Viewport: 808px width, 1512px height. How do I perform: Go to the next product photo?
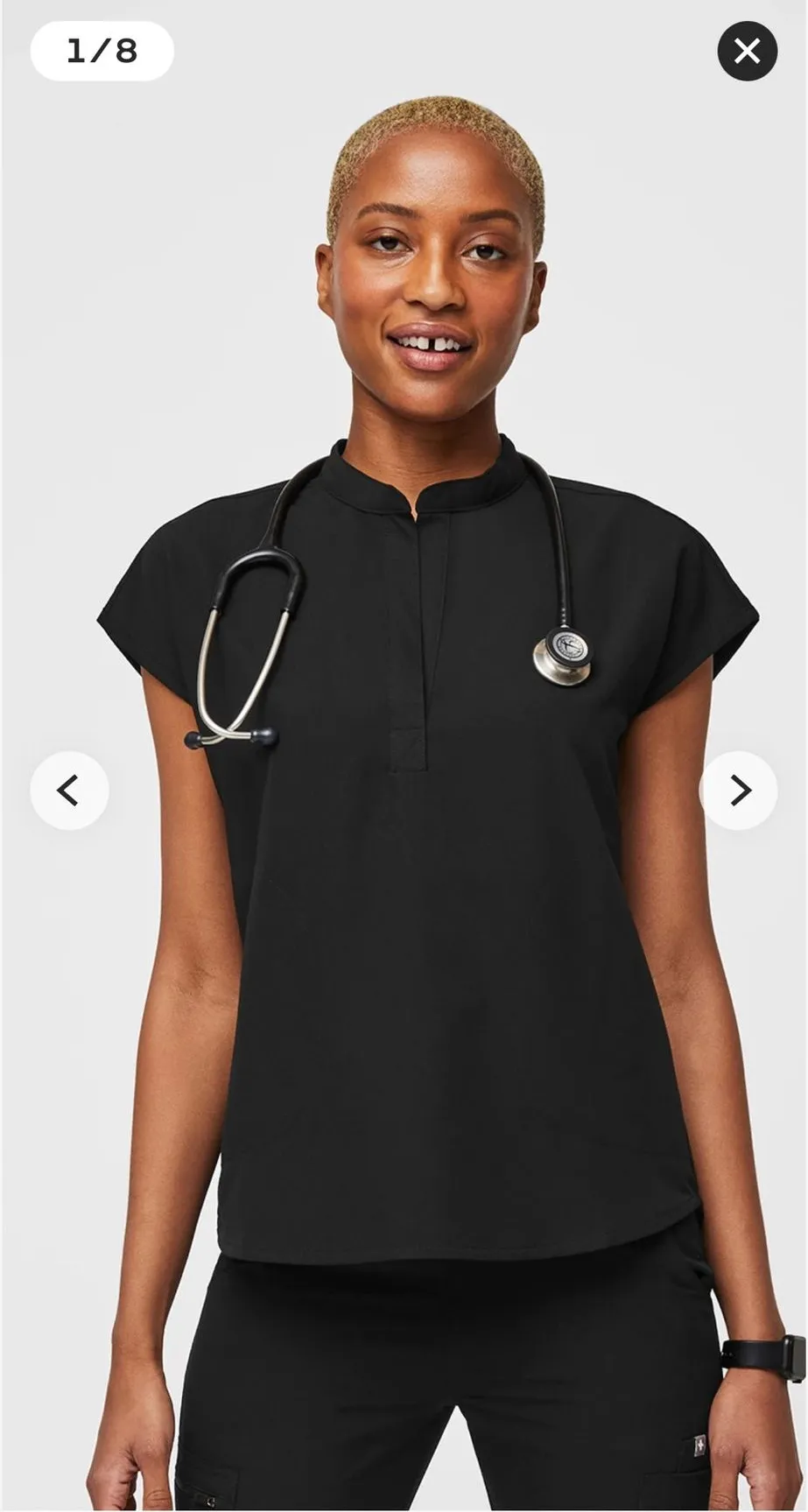739,791
